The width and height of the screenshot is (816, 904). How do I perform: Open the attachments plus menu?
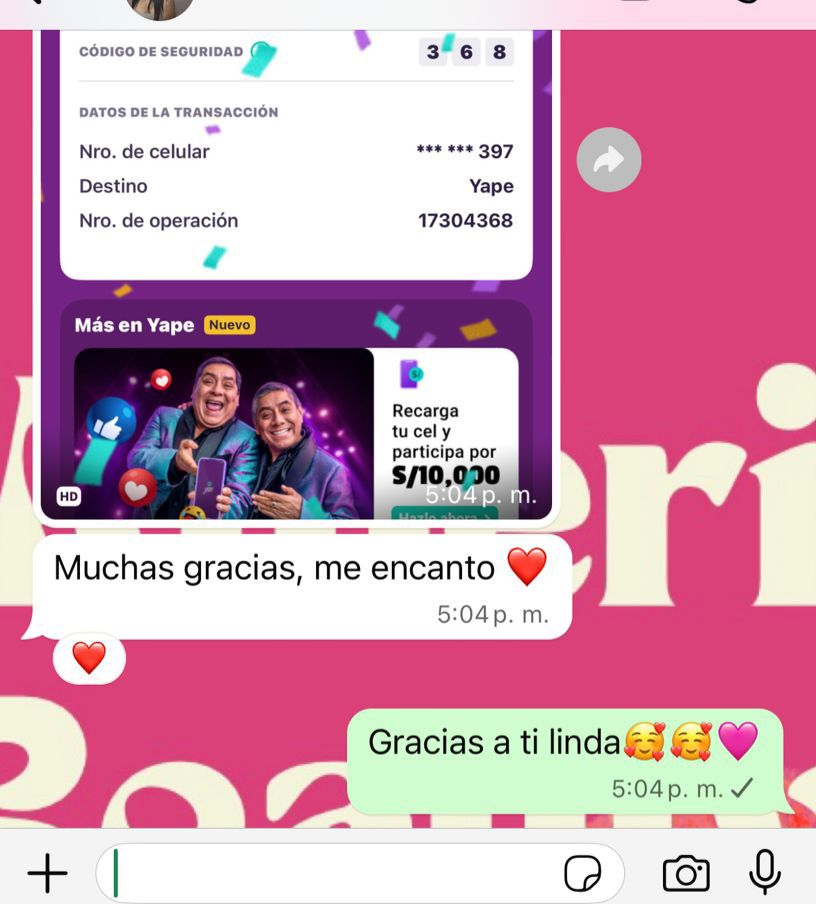47,874
